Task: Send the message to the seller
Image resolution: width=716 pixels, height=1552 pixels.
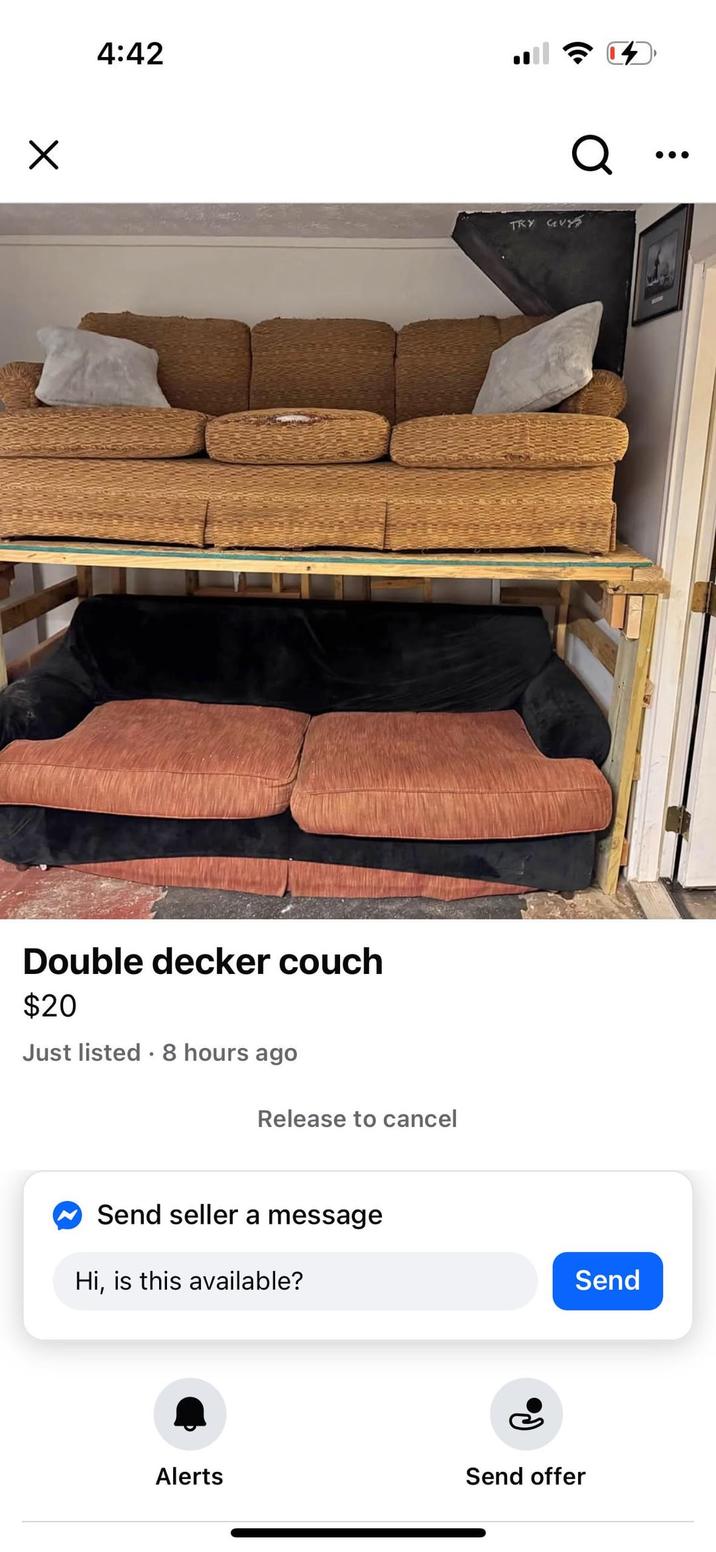Action: click(607, 1281)
